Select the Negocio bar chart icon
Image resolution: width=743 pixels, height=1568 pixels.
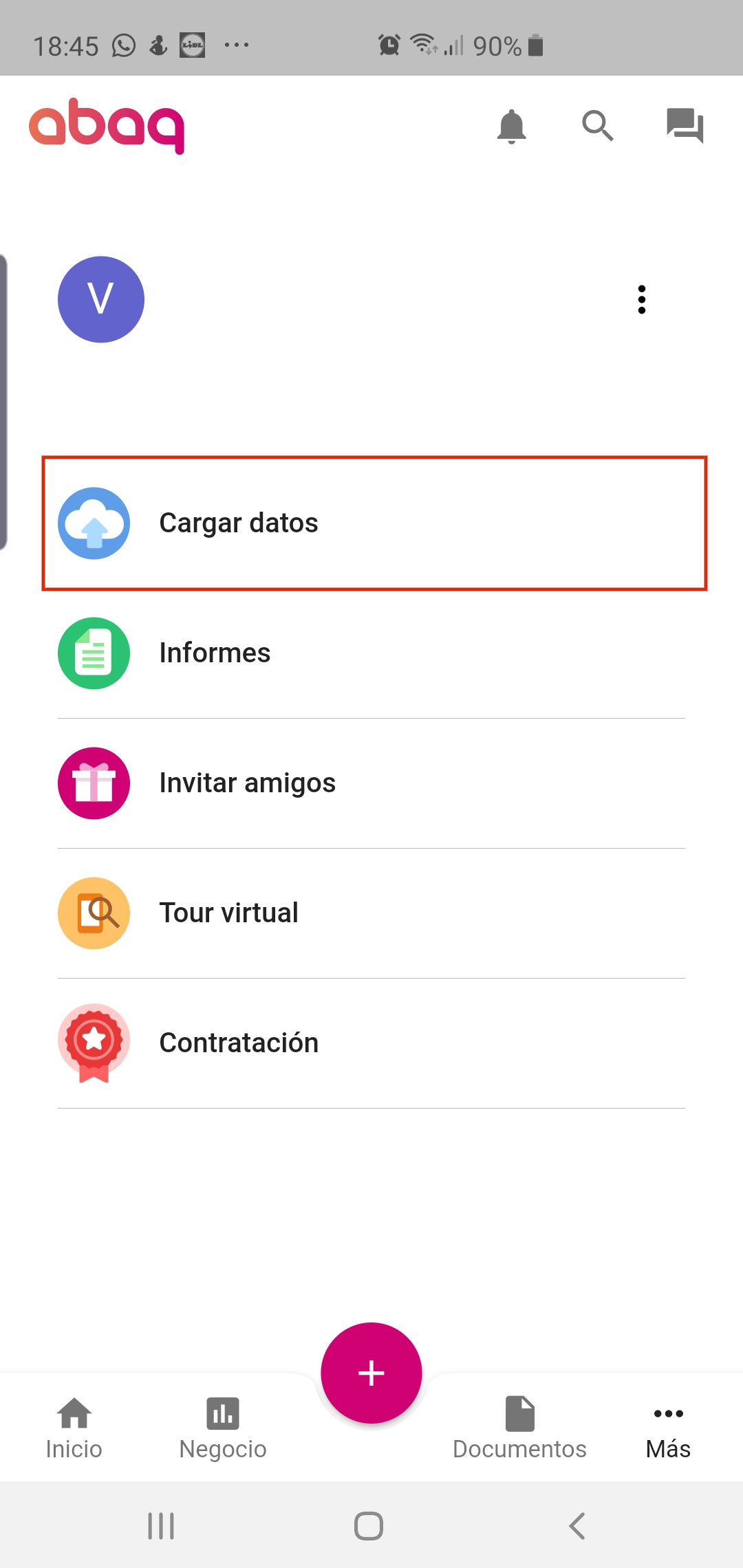tap(222, 1413)
